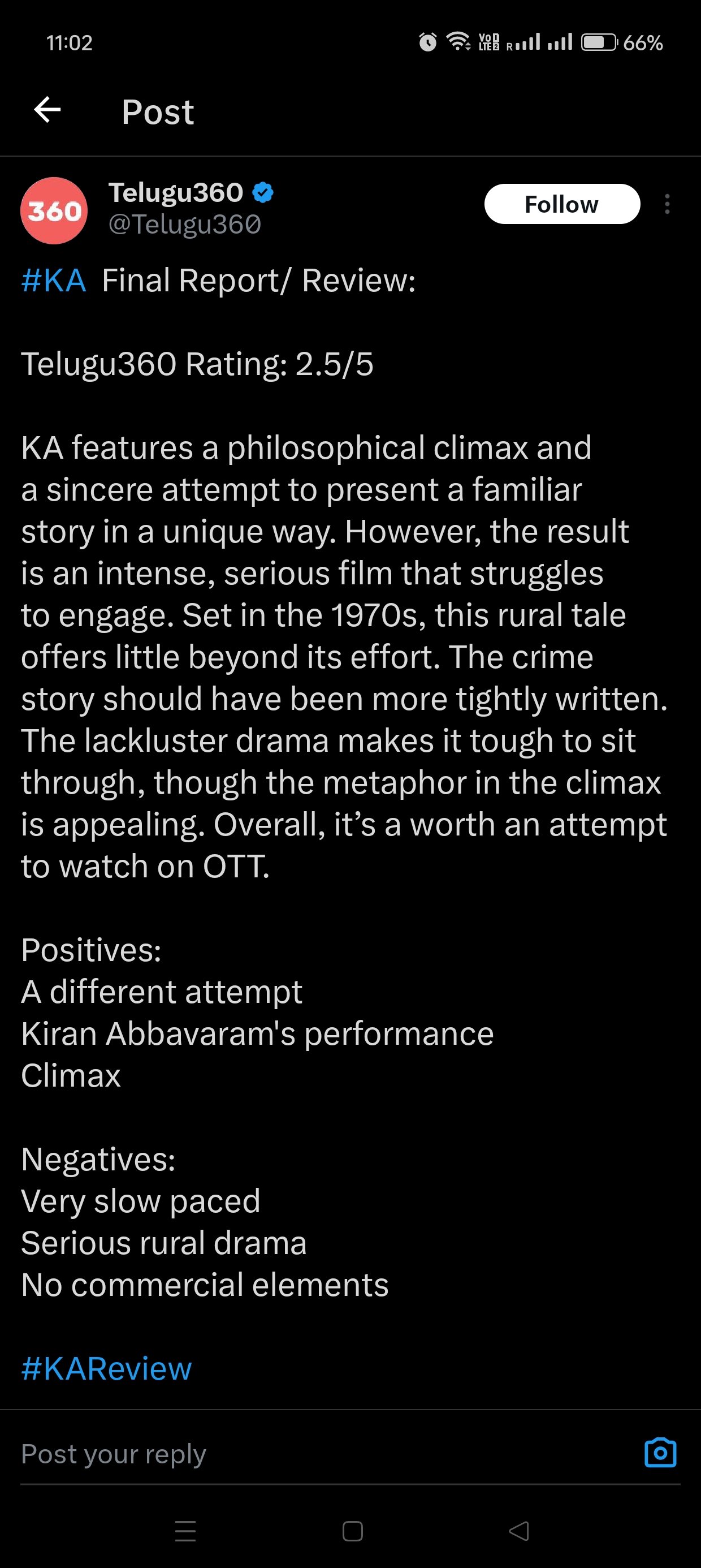Open the Telugu360 profile picture
701x1568 pixels.
coord(54,210)
